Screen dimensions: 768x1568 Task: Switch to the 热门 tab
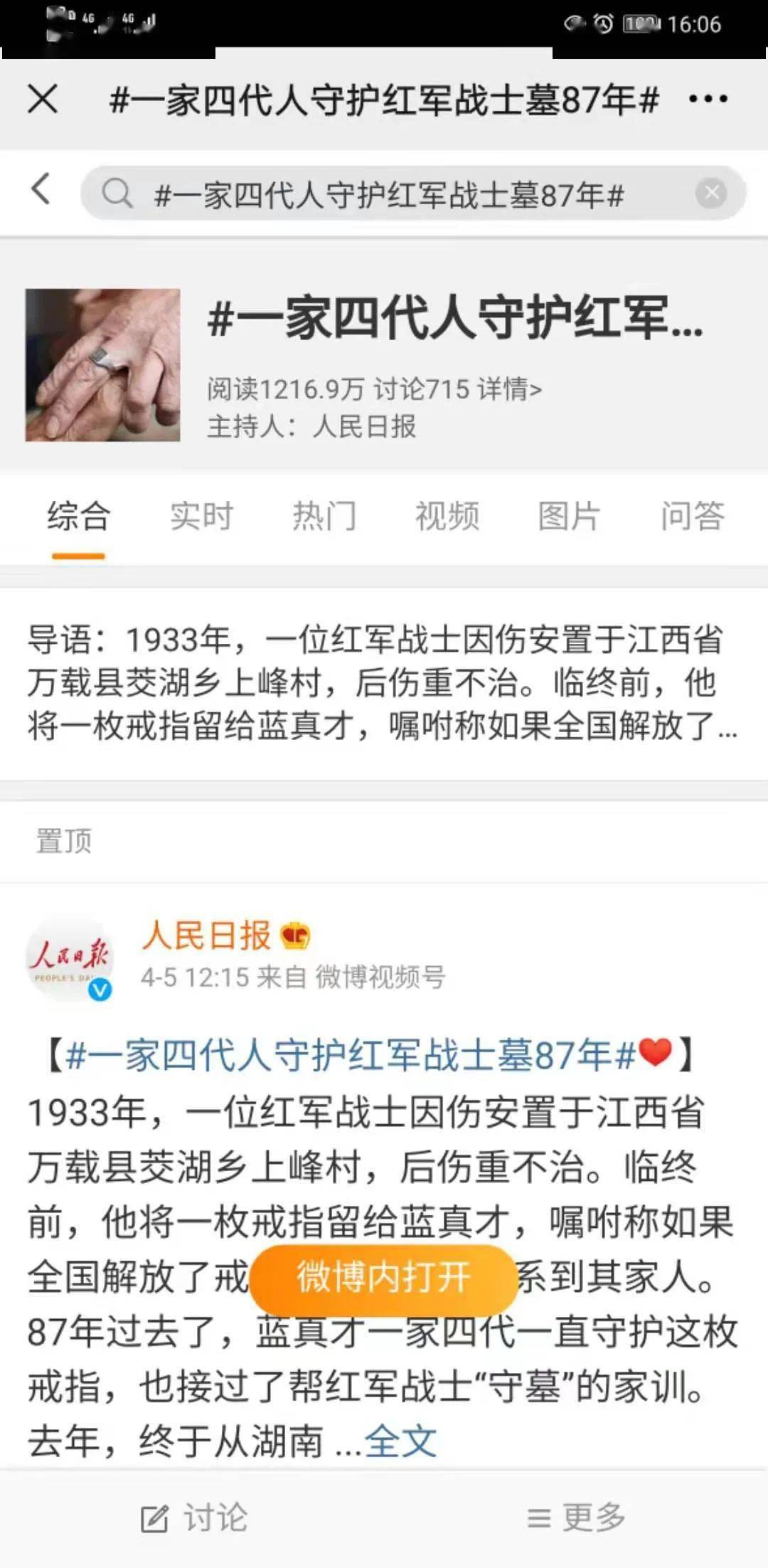(x=324, y=516)
